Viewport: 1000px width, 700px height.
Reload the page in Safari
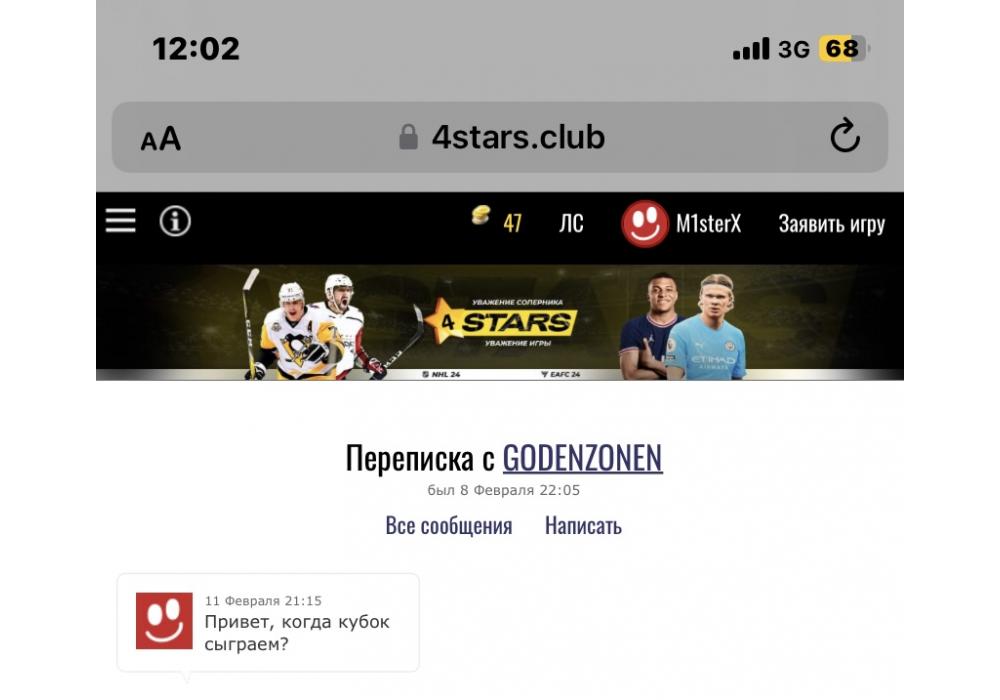pyautogui.click(x=845, y=136)
